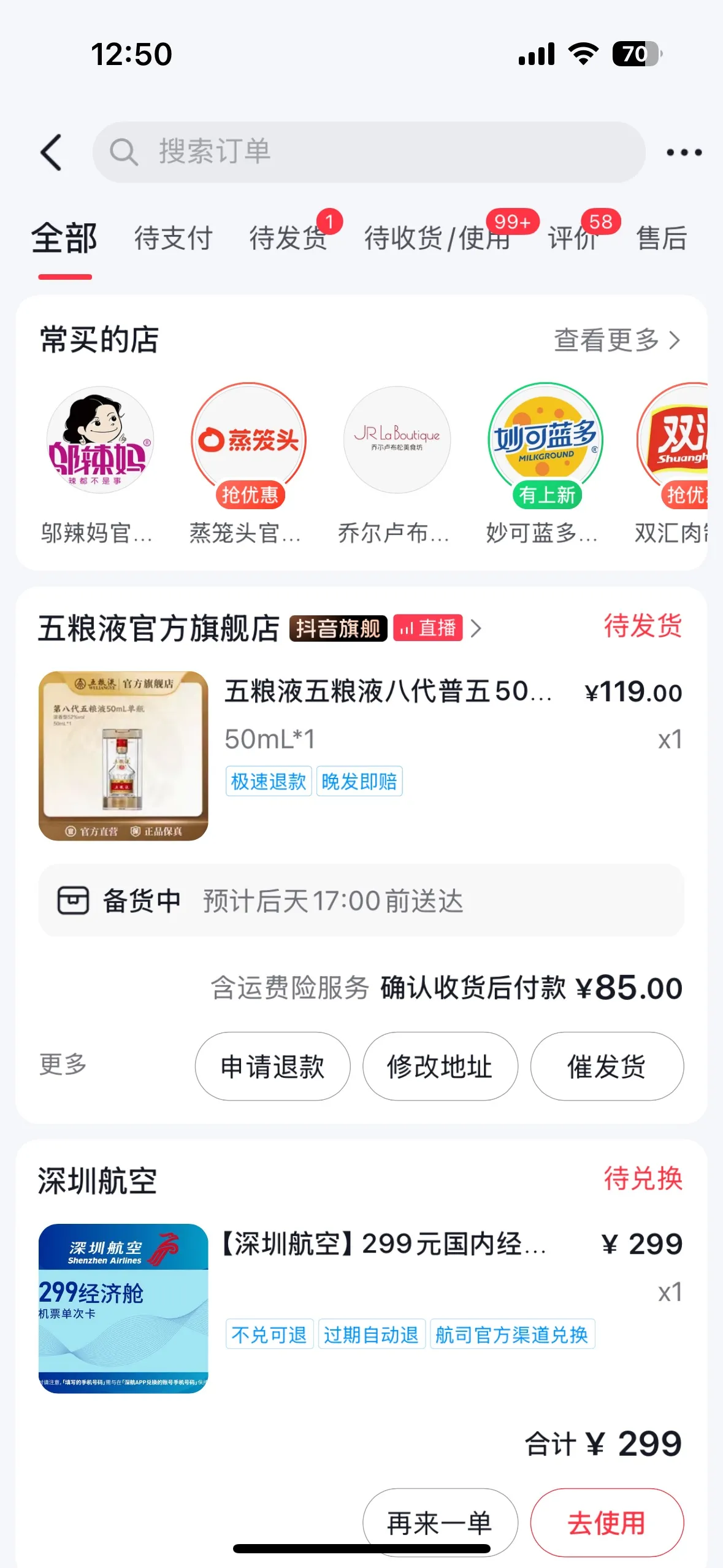Open the 妙可蓝多 shop
The image size is (723, 1568).
[x=545, y=440]
